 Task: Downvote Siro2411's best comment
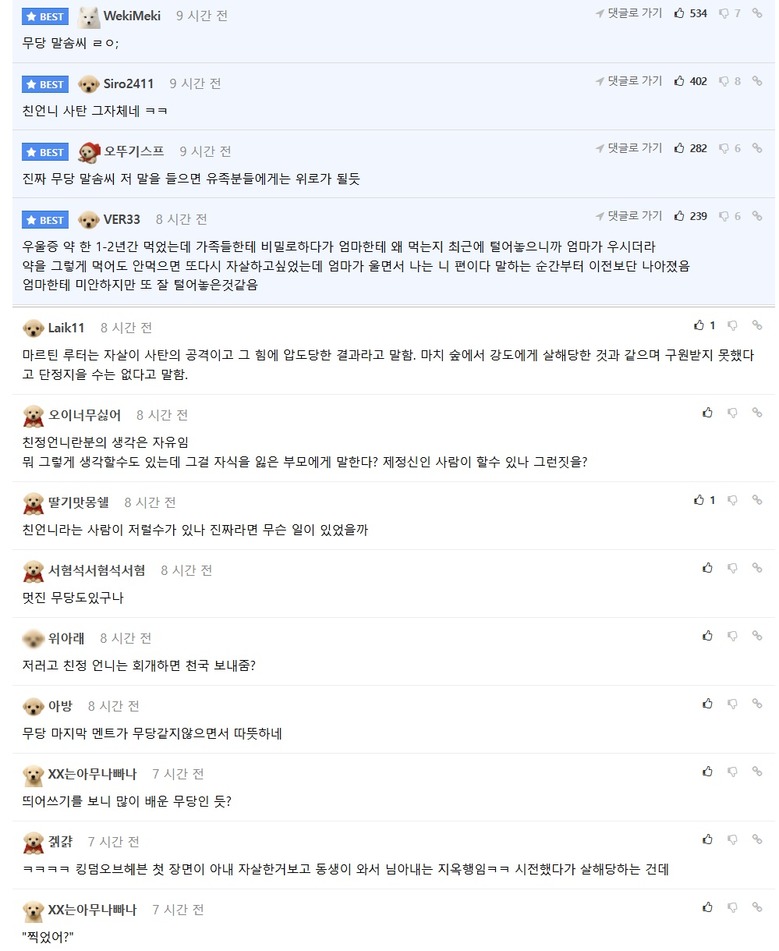[724, 81]
